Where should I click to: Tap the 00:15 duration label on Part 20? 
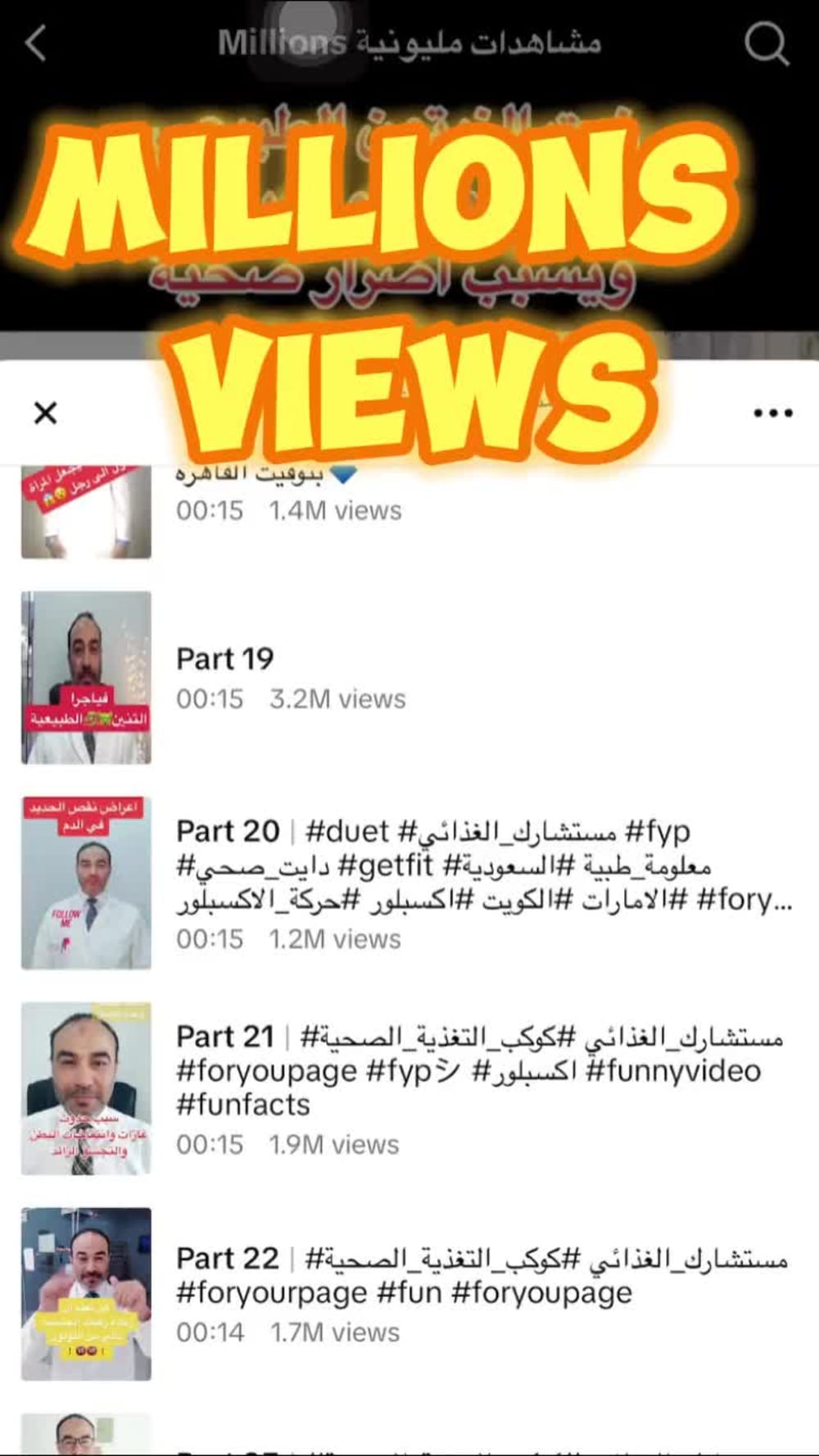coord(209,940)
